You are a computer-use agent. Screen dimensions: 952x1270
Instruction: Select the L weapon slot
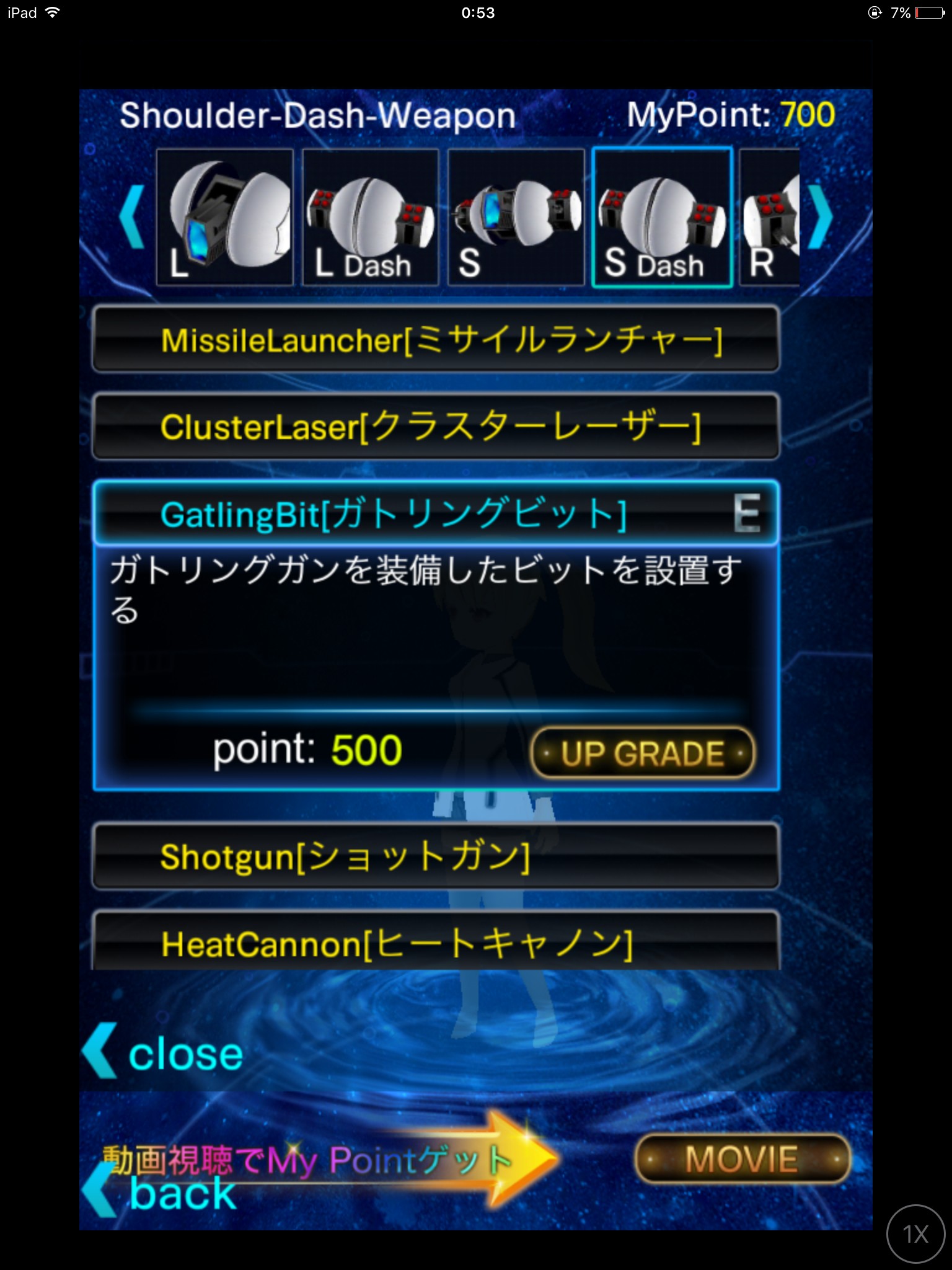(x=224, y=217)
